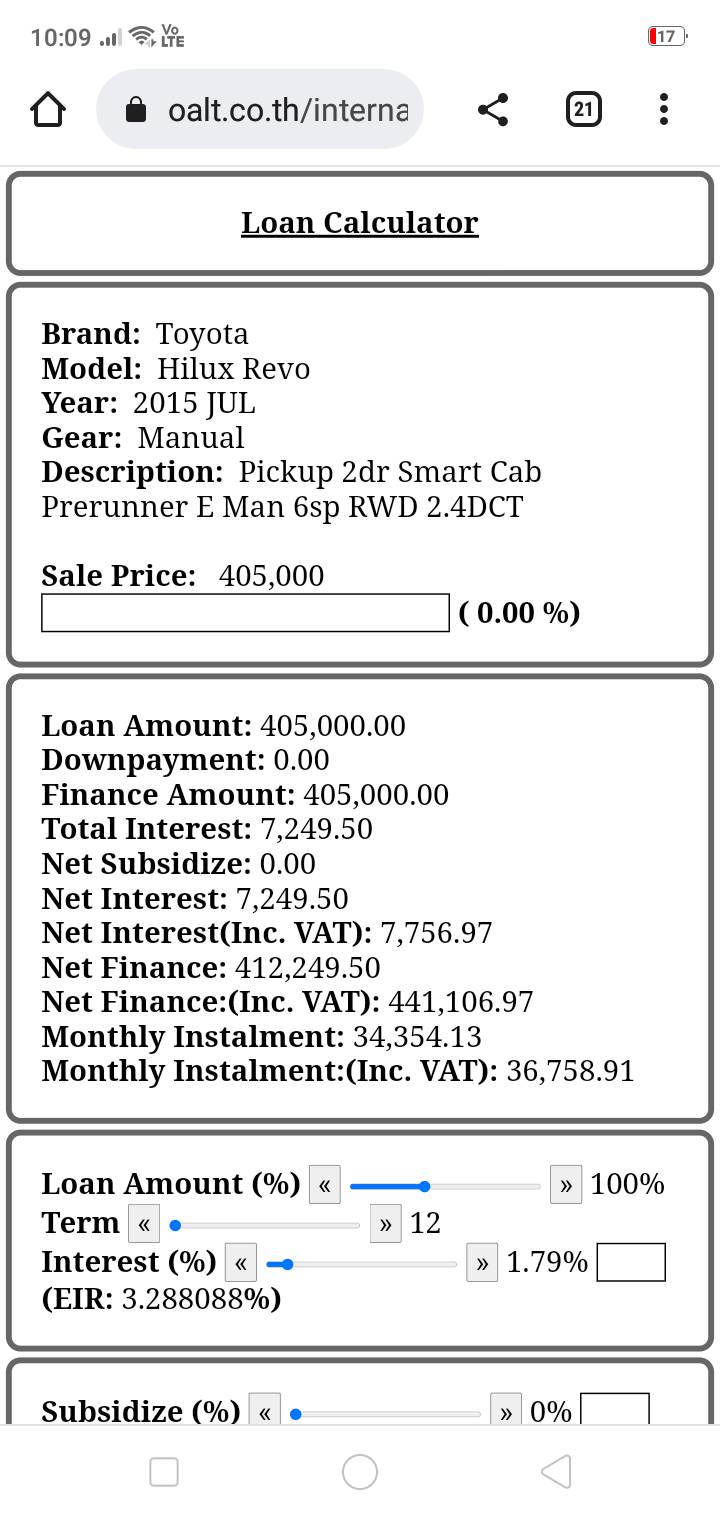The height and width of the screenshot is (1520, 720).
Task: Go to the browser home page
Action: point(48,110)
